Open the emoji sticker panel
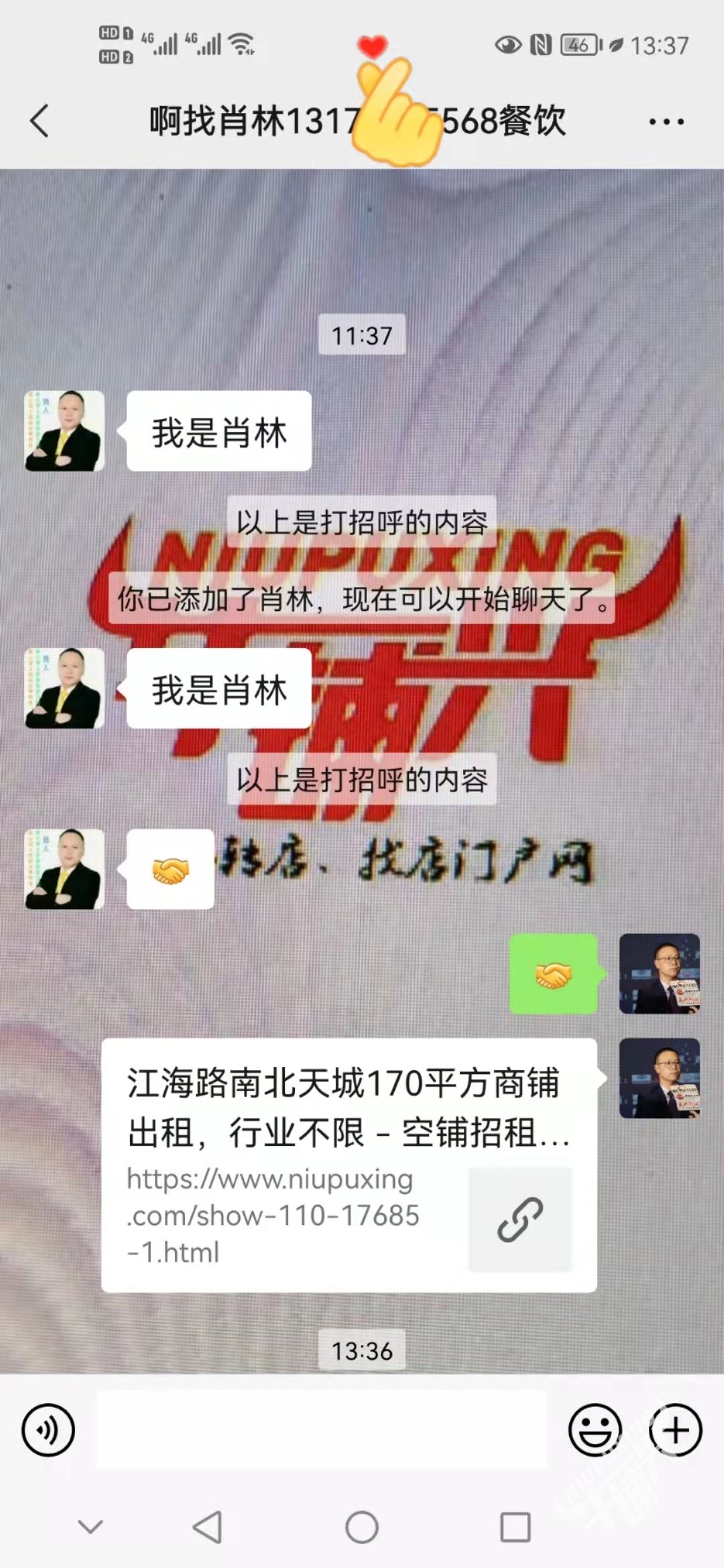724x1568 pixels. click(595, 1429)
